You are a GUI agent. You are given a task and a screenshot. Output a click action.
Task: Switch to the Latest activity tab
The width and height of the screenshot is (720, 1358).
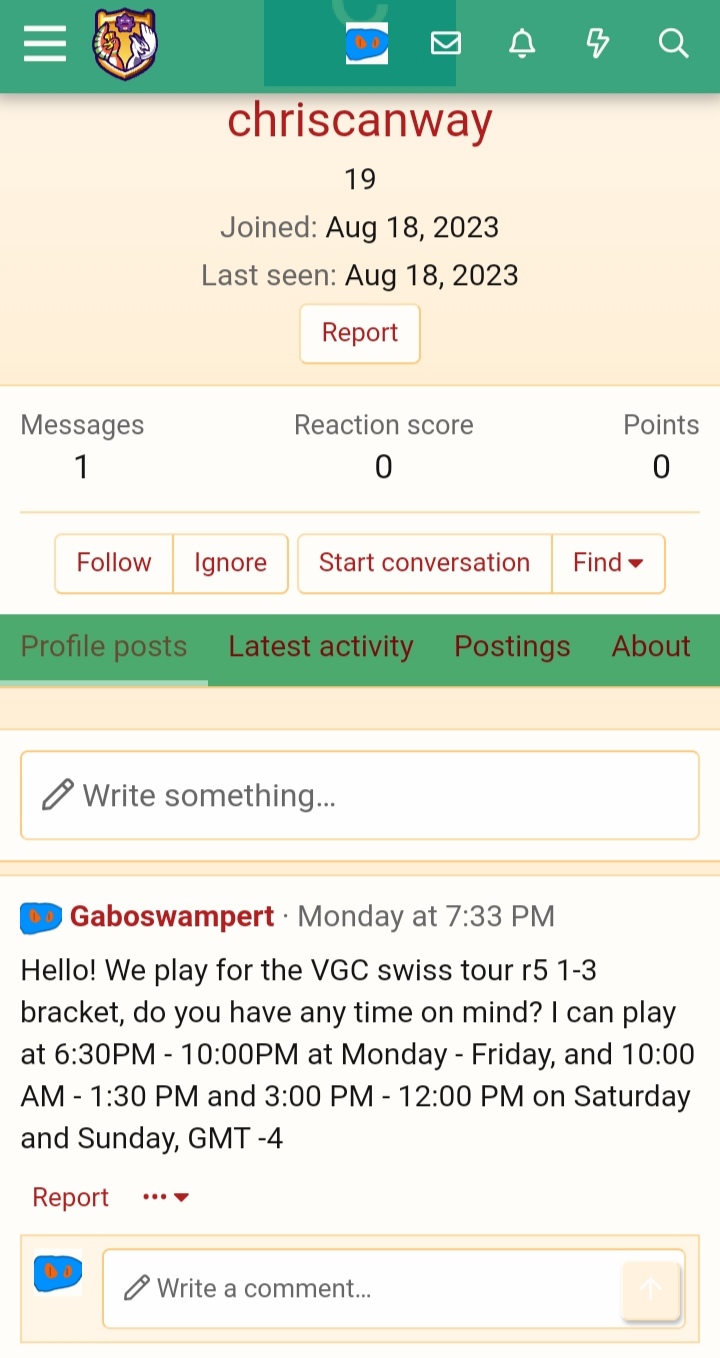point(320,647)
